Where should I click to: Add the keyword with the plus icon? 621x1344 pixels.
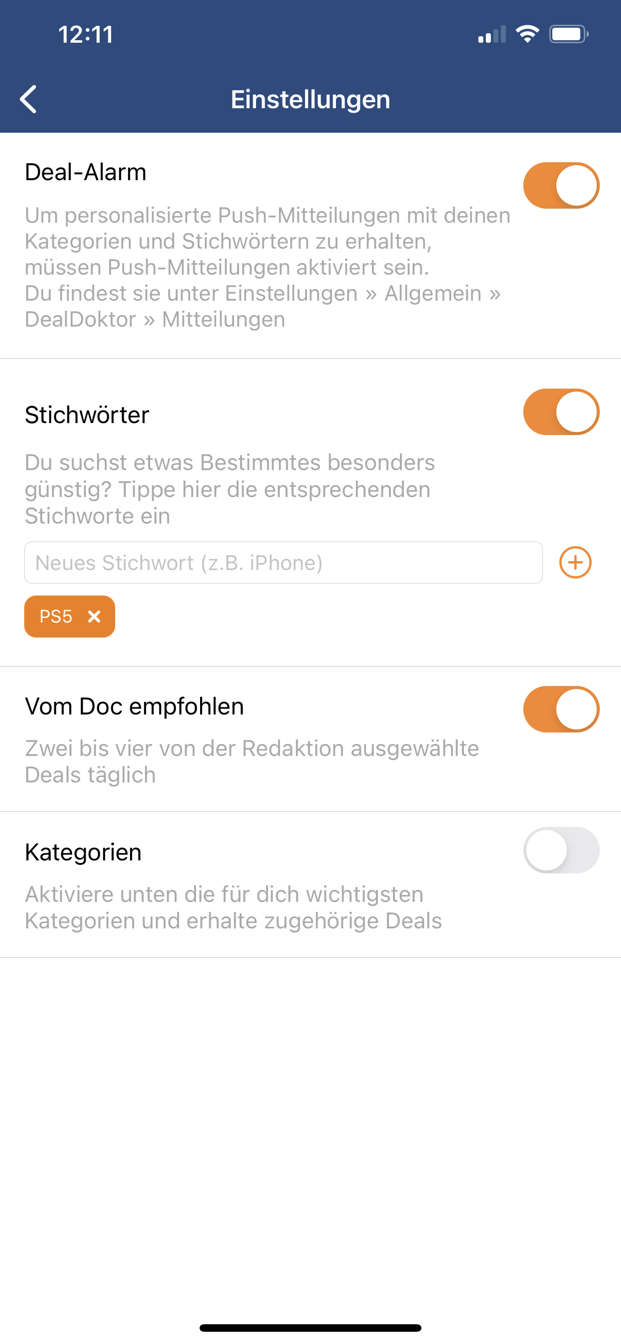[575, 563]
